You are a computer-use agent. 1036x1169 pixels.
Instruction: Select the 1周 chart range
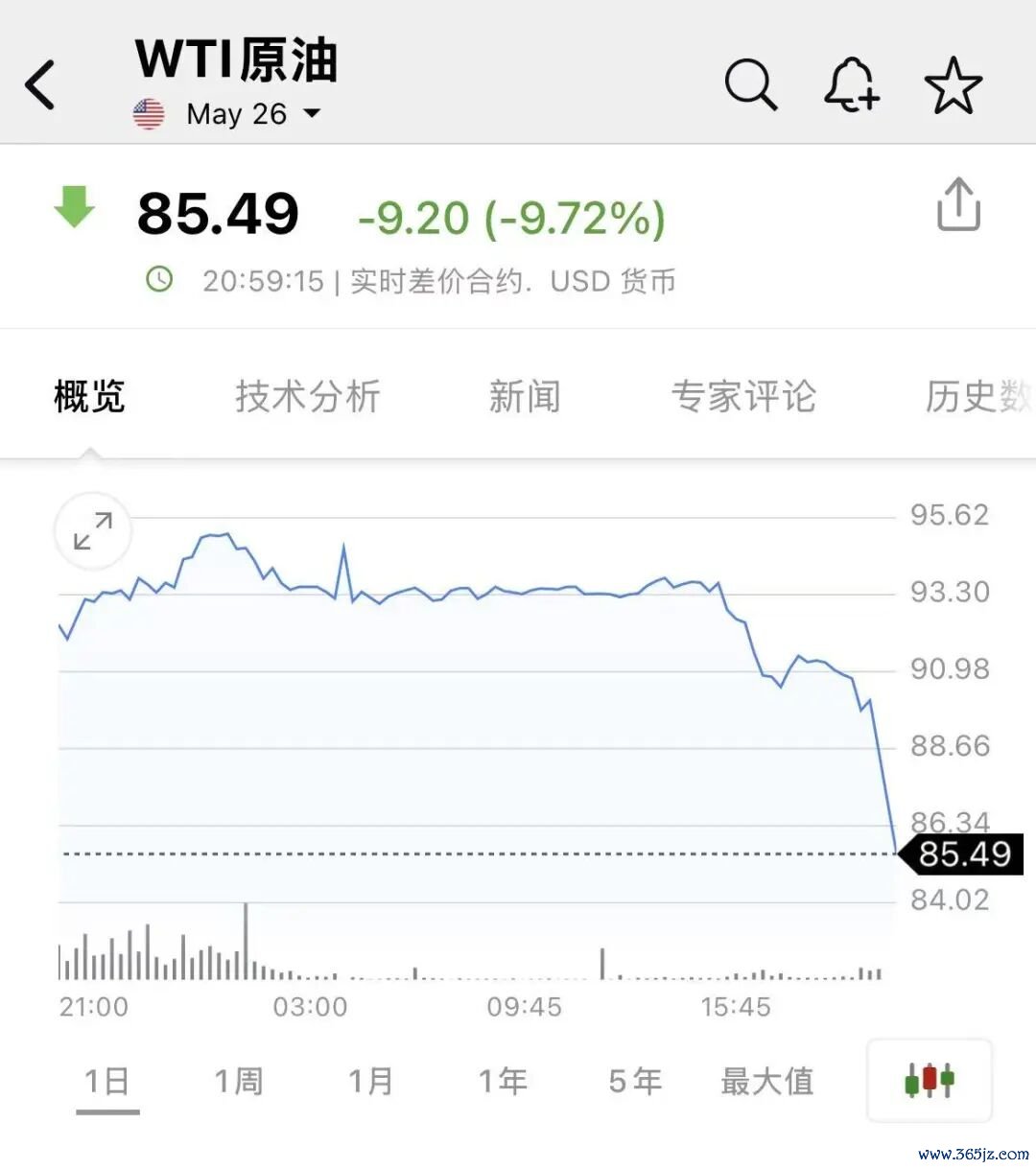coord(238,1082)
